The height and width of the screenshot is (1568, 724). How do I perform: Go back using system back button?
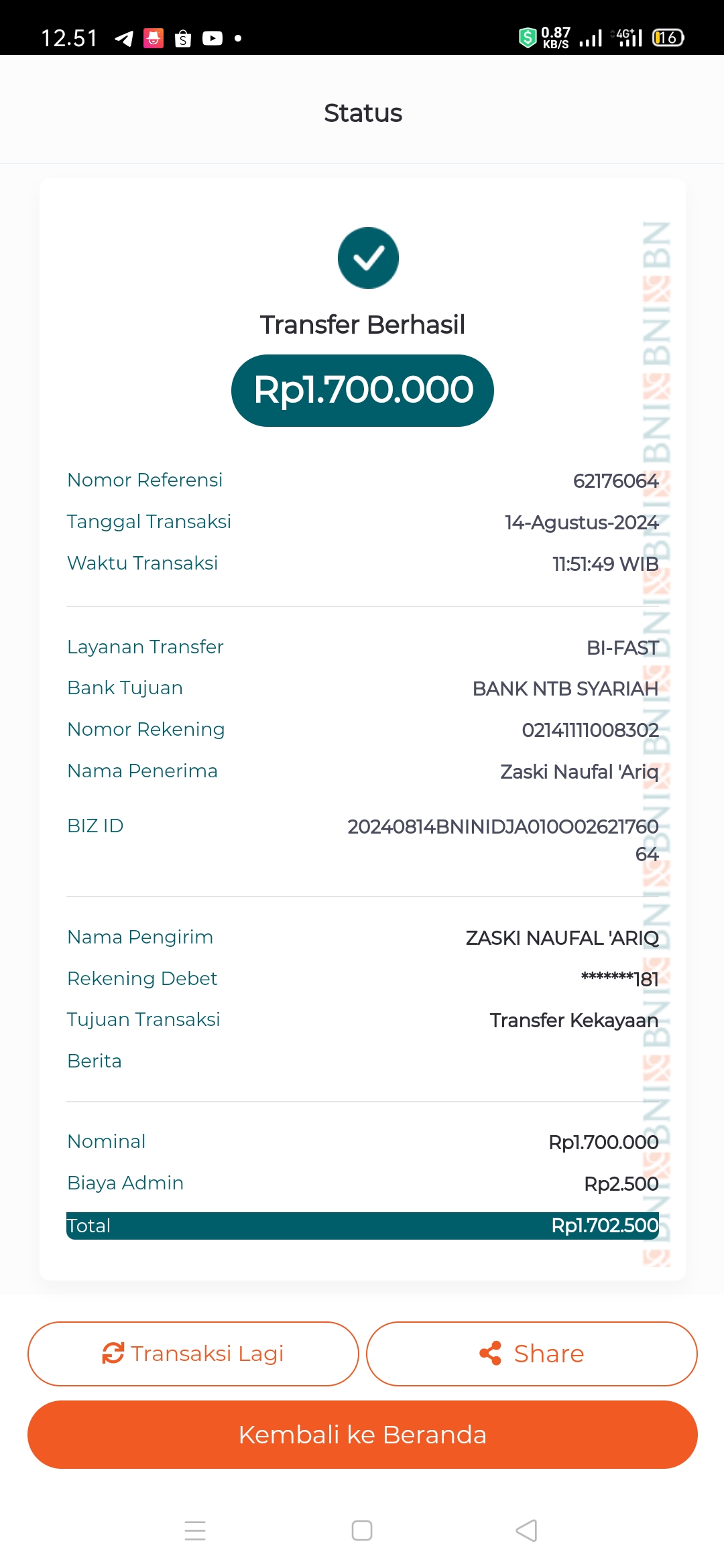(x=527, y=1530)
